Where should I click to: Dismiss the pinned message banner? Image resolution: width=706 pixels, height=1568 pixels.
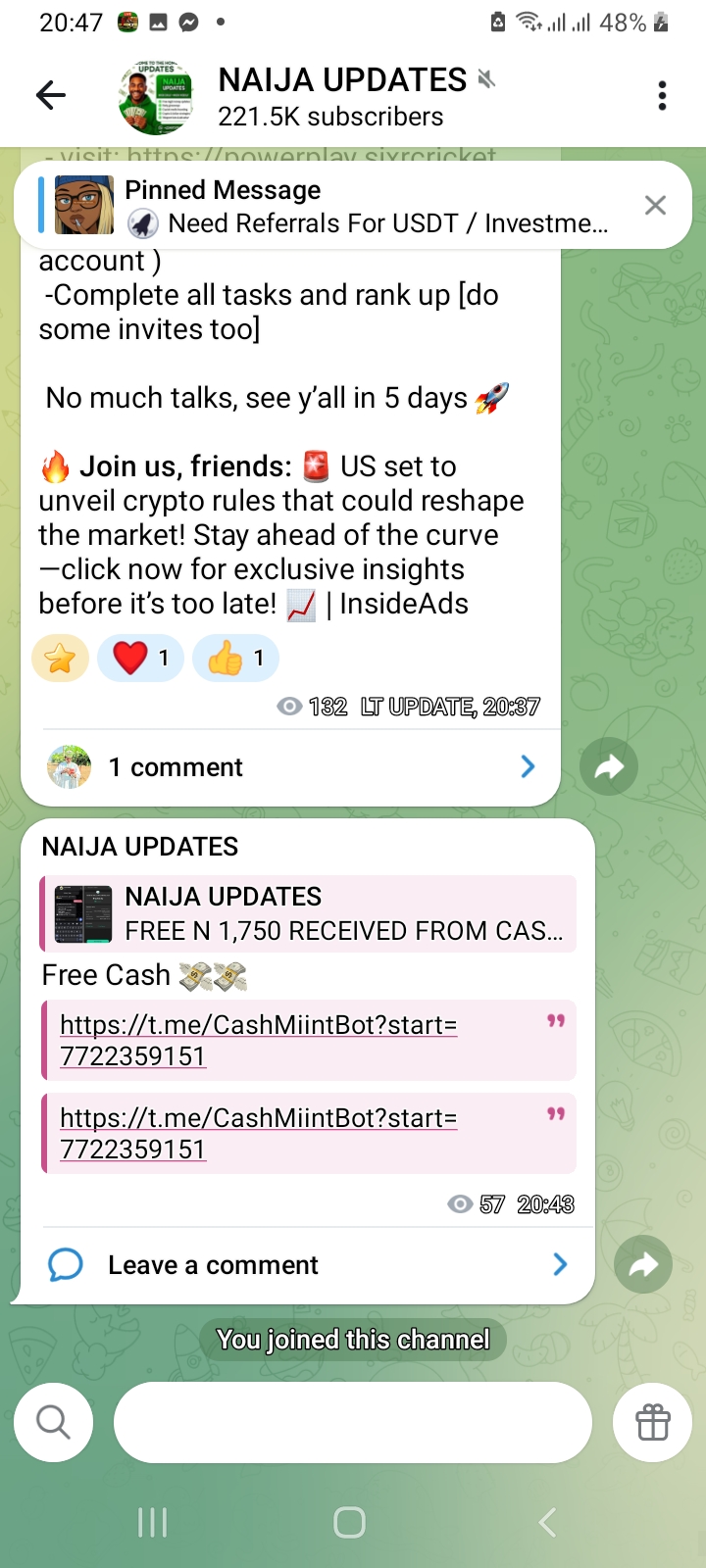655,205
